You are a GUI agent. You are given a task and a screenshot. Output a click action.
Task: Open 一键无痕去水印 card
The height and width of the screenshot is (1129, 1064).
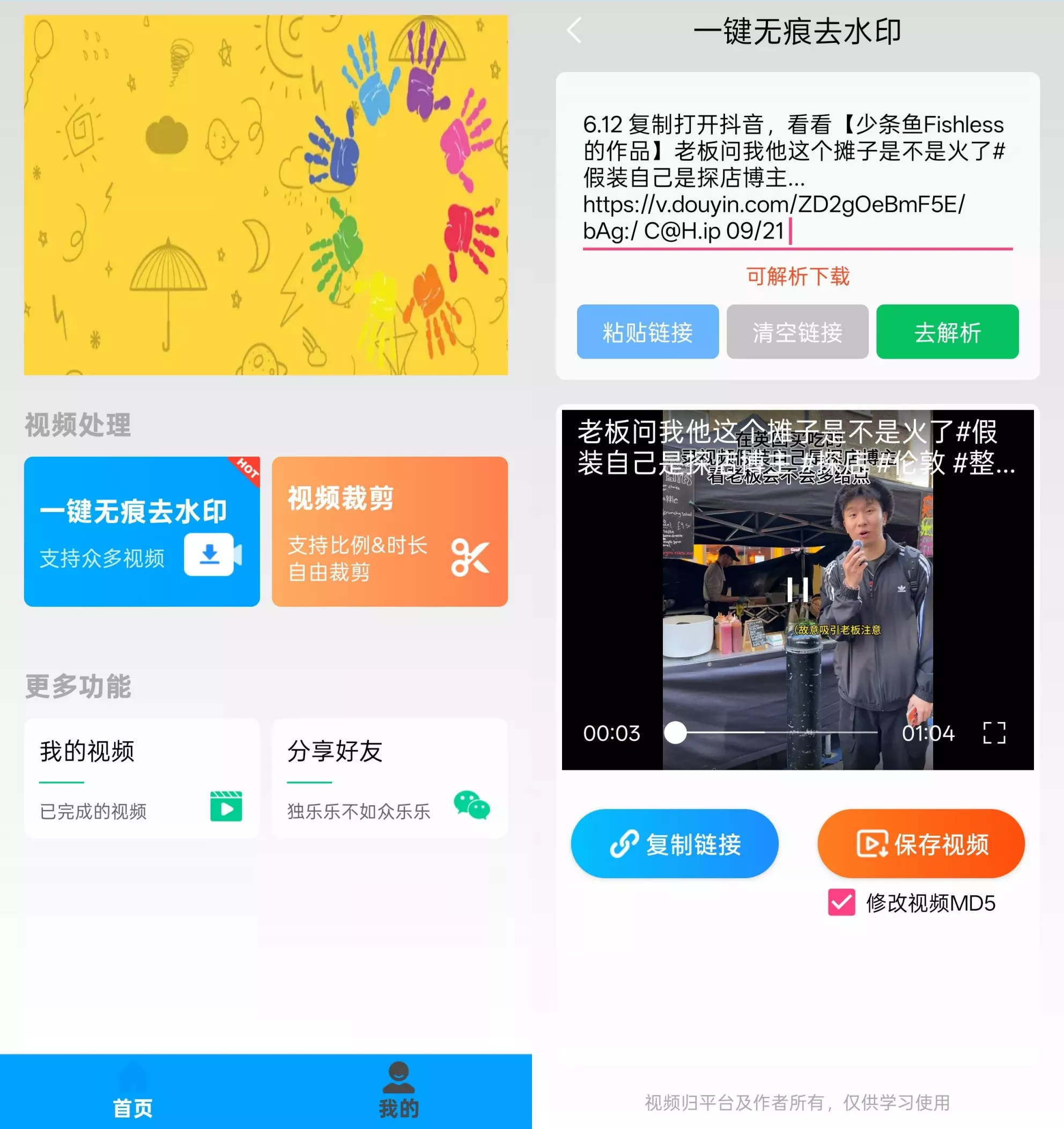pos(142,532)
